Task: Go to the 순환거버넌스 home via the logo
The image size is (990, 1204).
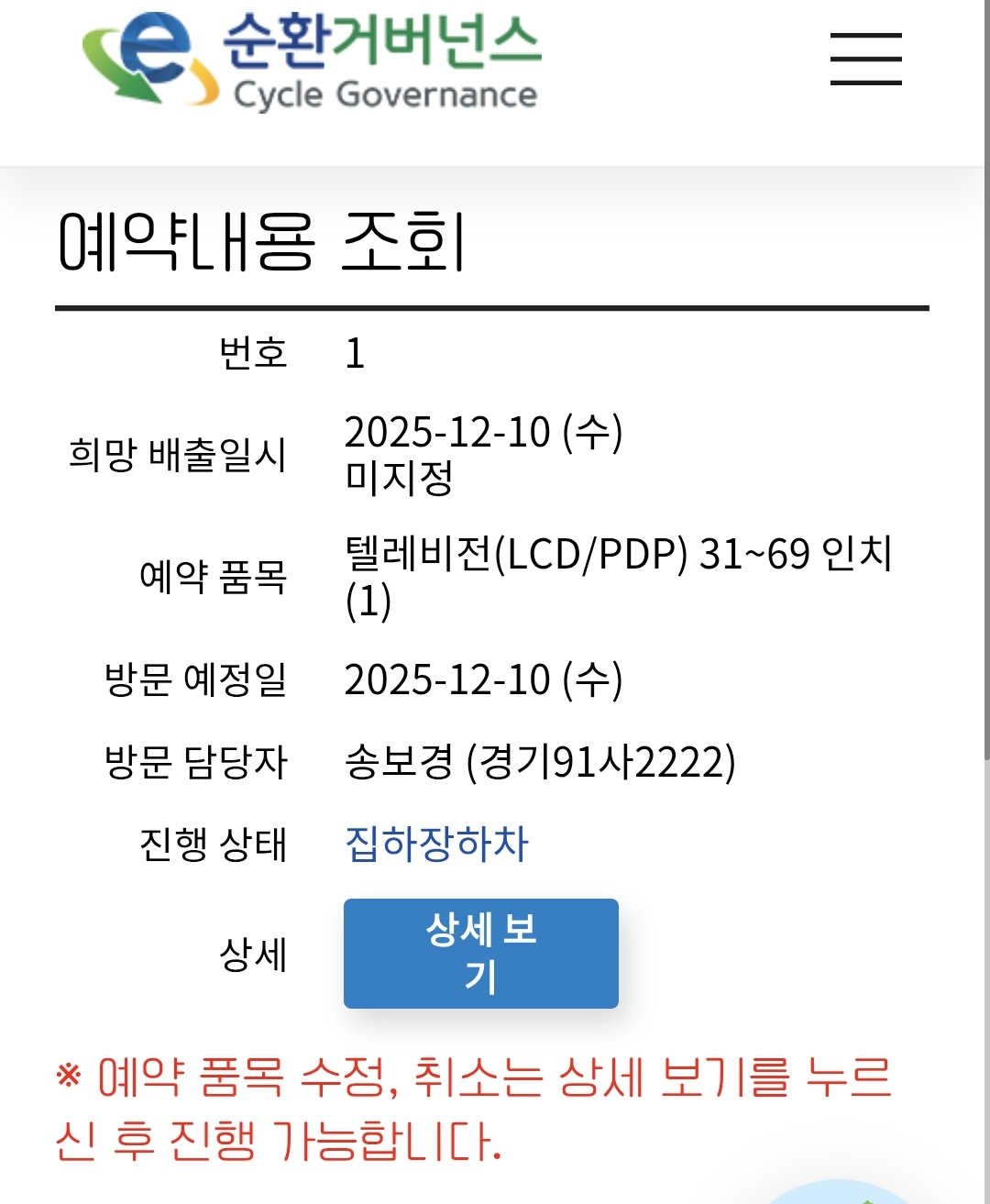Action: pos(312,62)
